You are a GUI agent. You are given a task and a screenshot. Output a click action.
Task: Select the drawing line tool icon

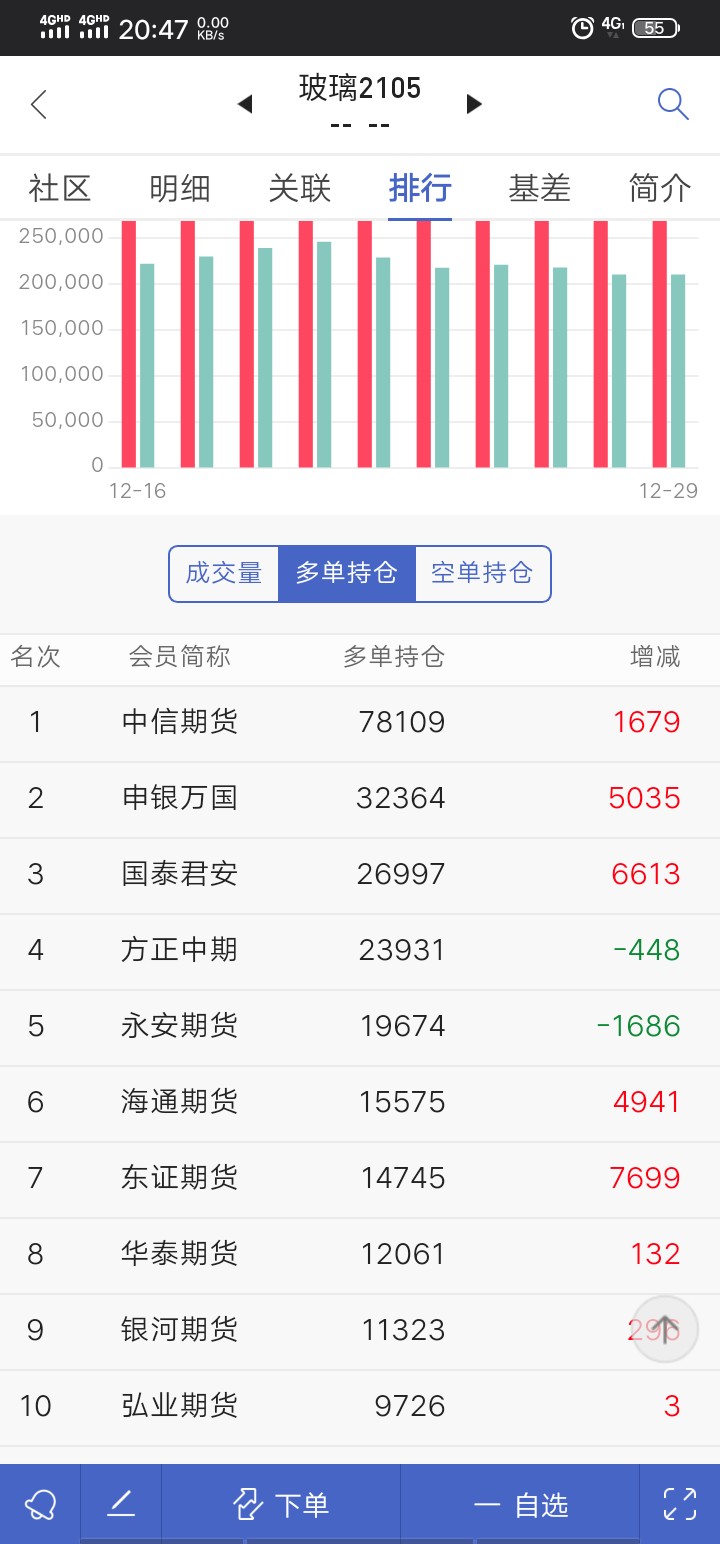click(x=120, y=1503)
